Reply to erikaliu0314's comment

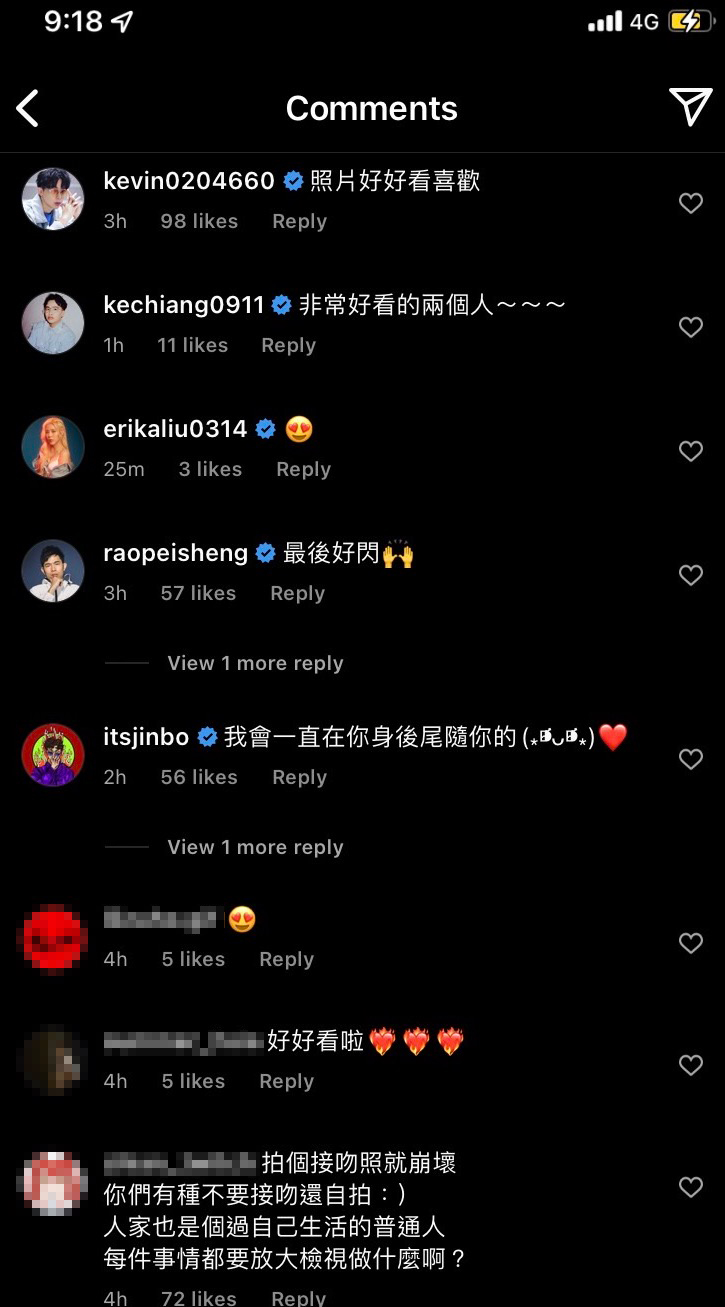click(303, 469)
